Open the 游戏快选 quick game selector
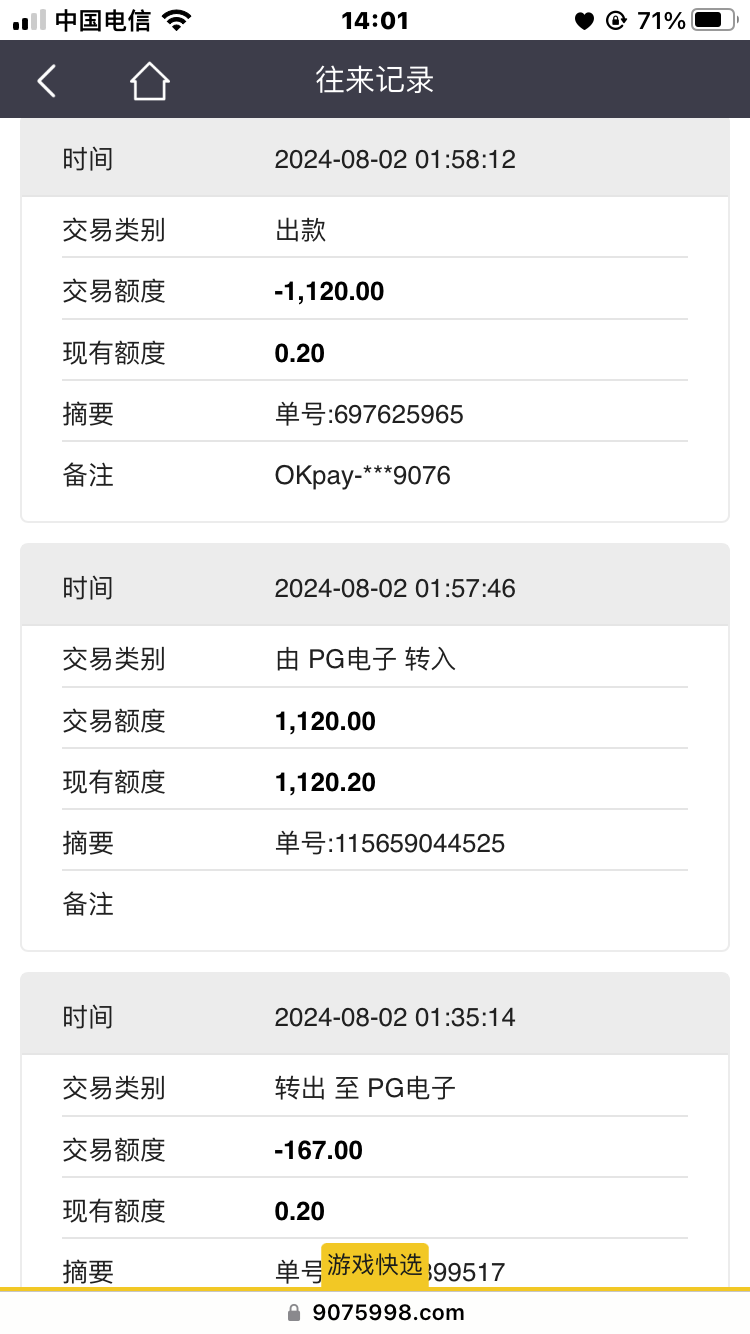 tap(375, 1264)
